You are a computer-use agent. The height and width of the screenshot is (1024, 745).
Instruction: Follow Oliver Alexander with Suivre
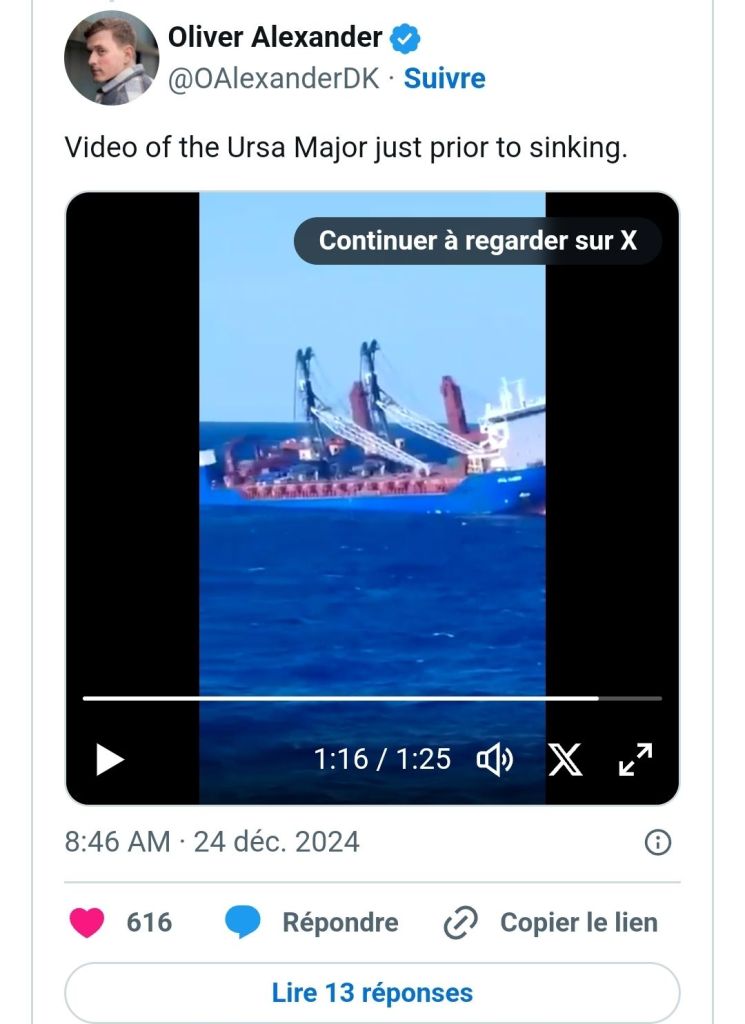tap(444, 79)
